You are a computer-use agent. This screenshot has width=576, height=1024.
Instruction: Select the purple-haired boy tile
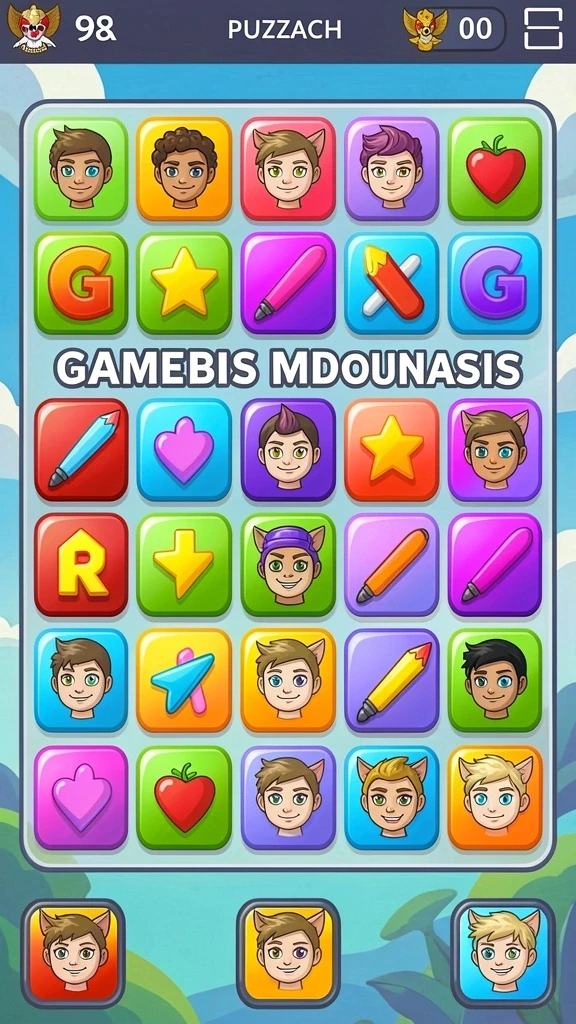pyautogui.click(x=391, y=169)
